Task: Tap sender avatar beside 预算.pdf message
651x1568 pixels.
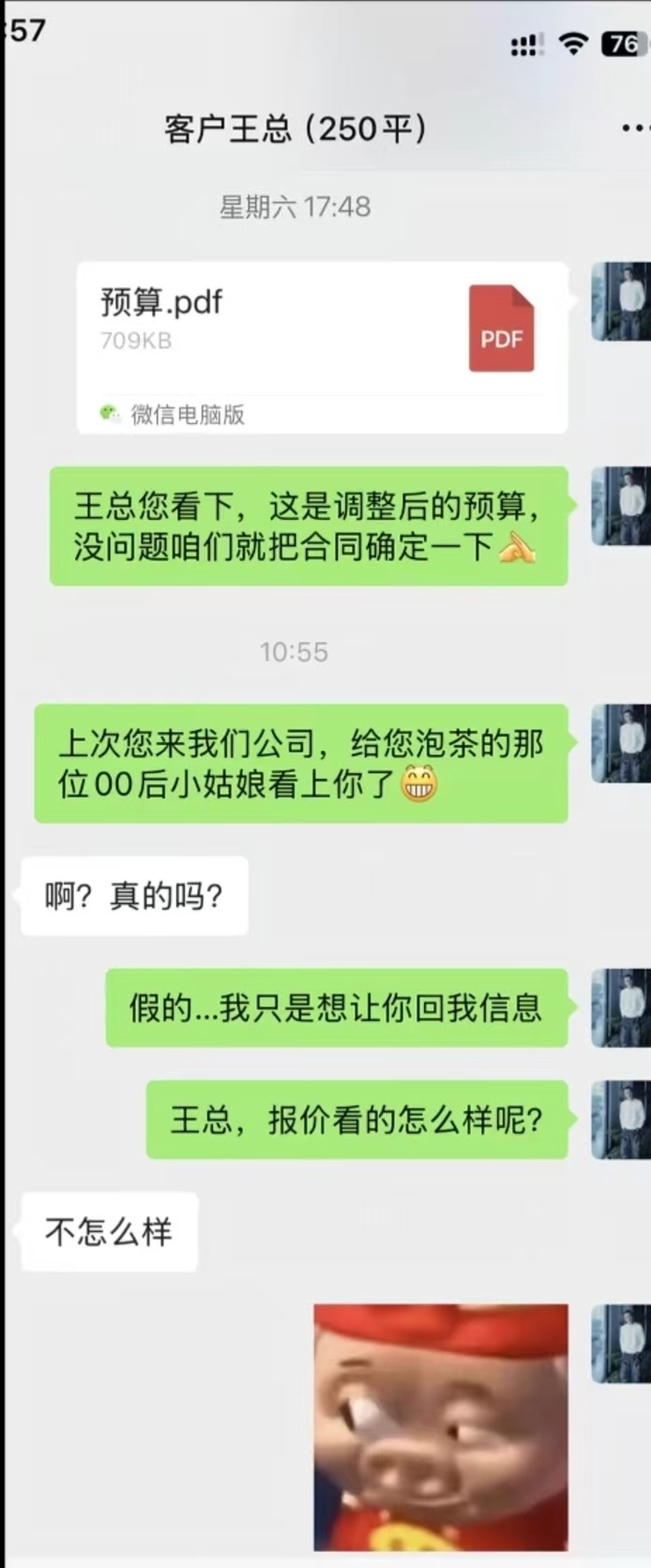Action: (620, 301)
